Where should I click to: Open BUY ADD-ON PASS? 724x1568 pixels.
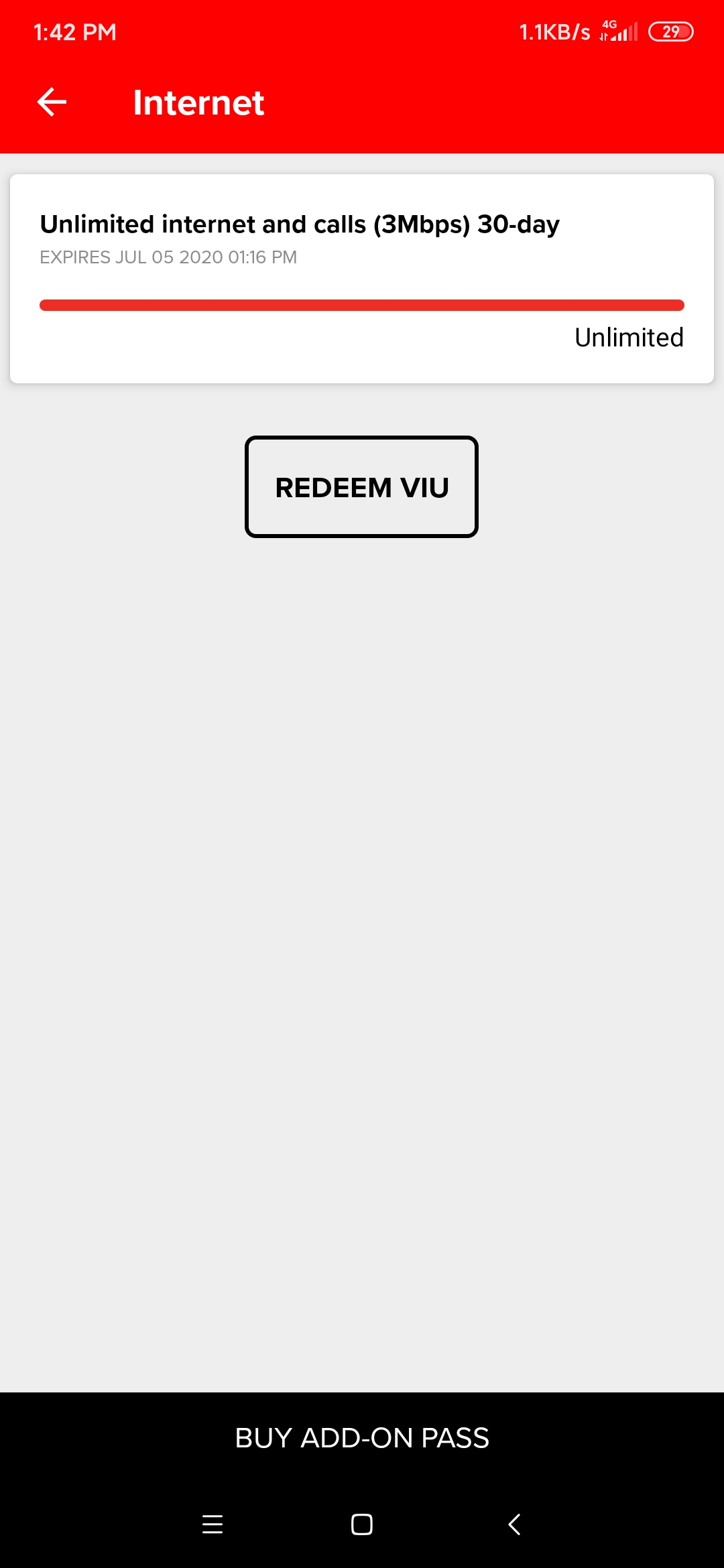362,1437
